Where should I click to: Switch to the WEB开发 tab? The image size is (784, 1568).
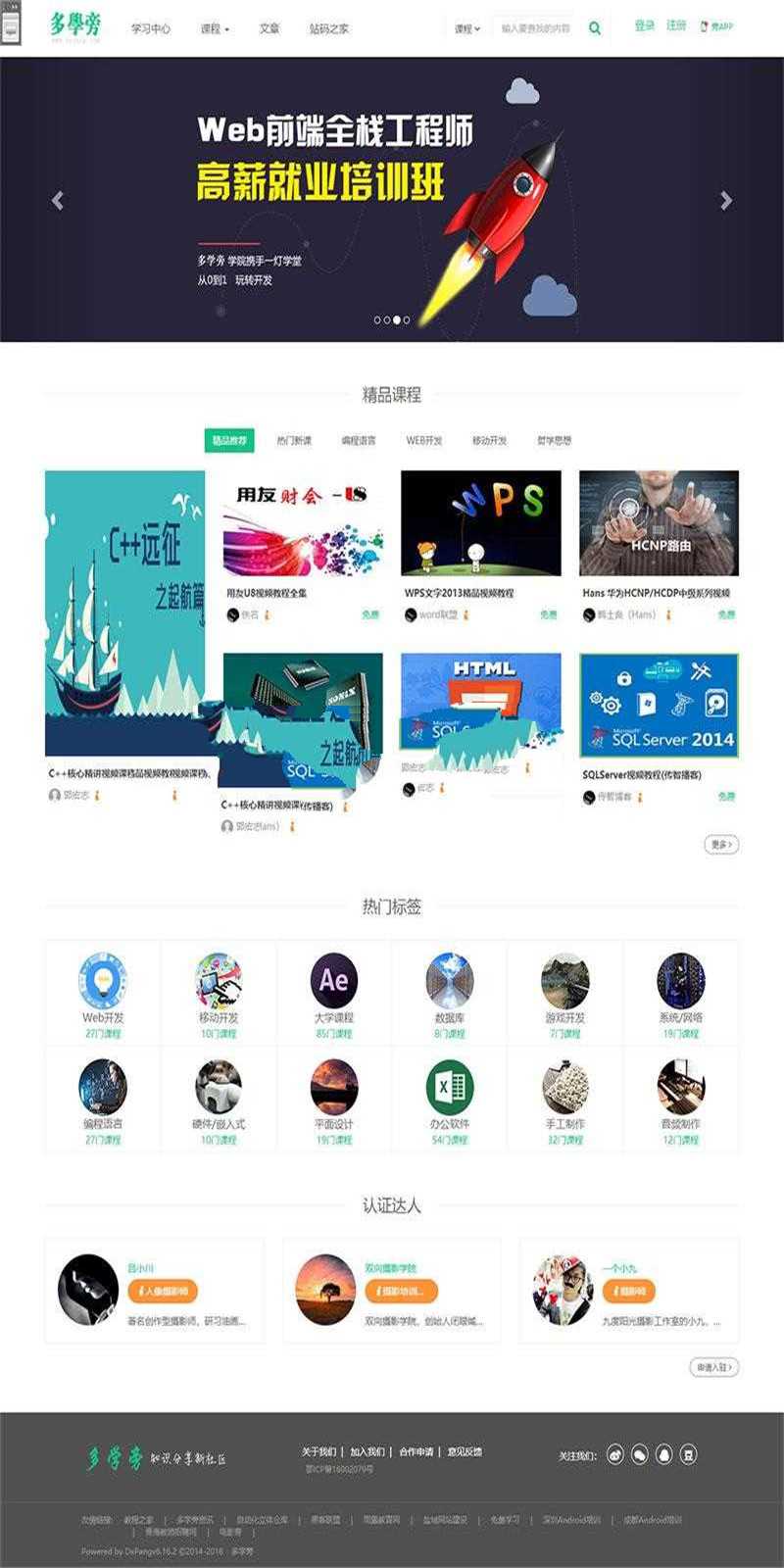point(424,440)
